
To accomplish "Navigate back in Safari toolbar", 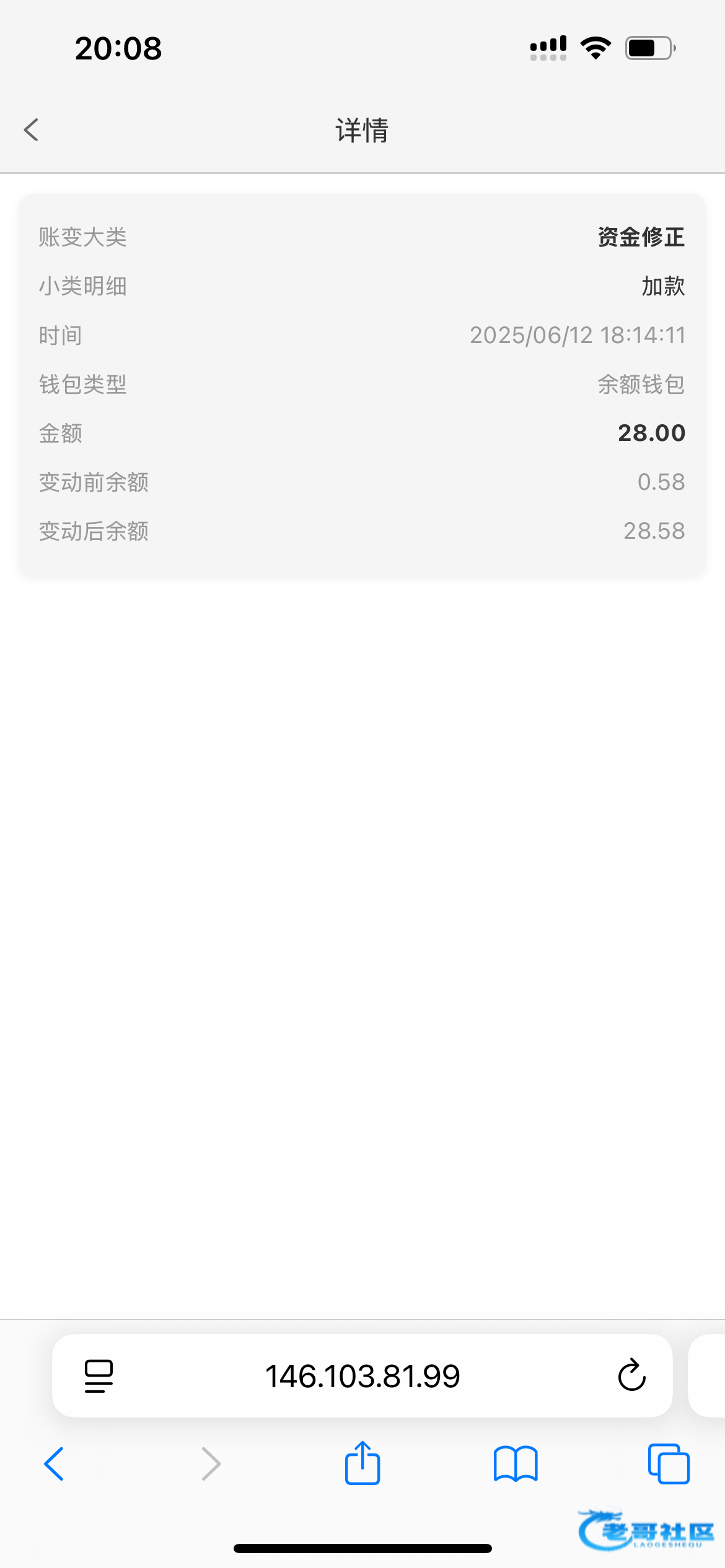I will (x=54, y=1464).
